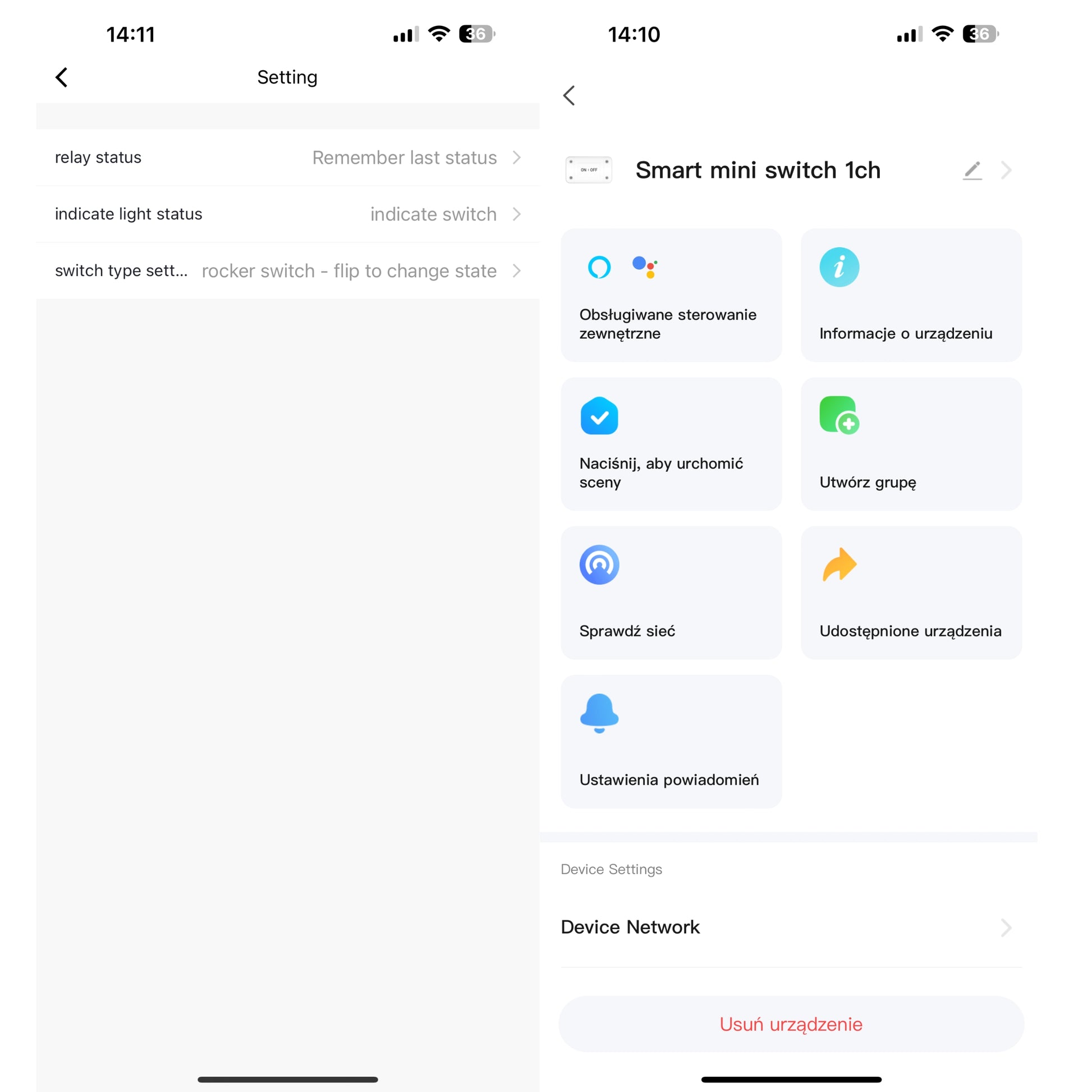Tap back arrow above Smart mini switch 1ch
Viewport: 1092px width, 1092px height.
[x=569, y=95]
